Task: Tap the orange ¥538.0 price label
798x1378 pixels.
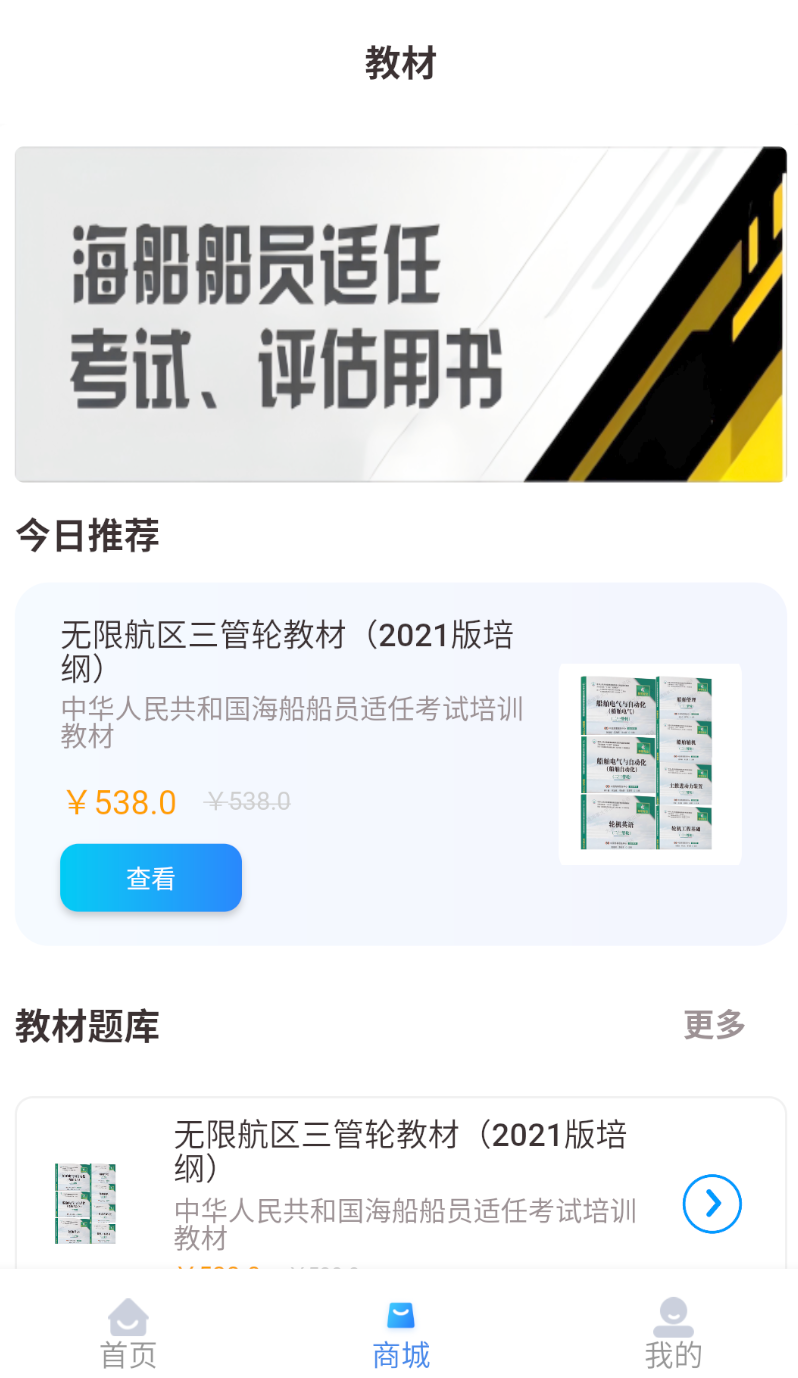Action: click(x=120, y=801)
